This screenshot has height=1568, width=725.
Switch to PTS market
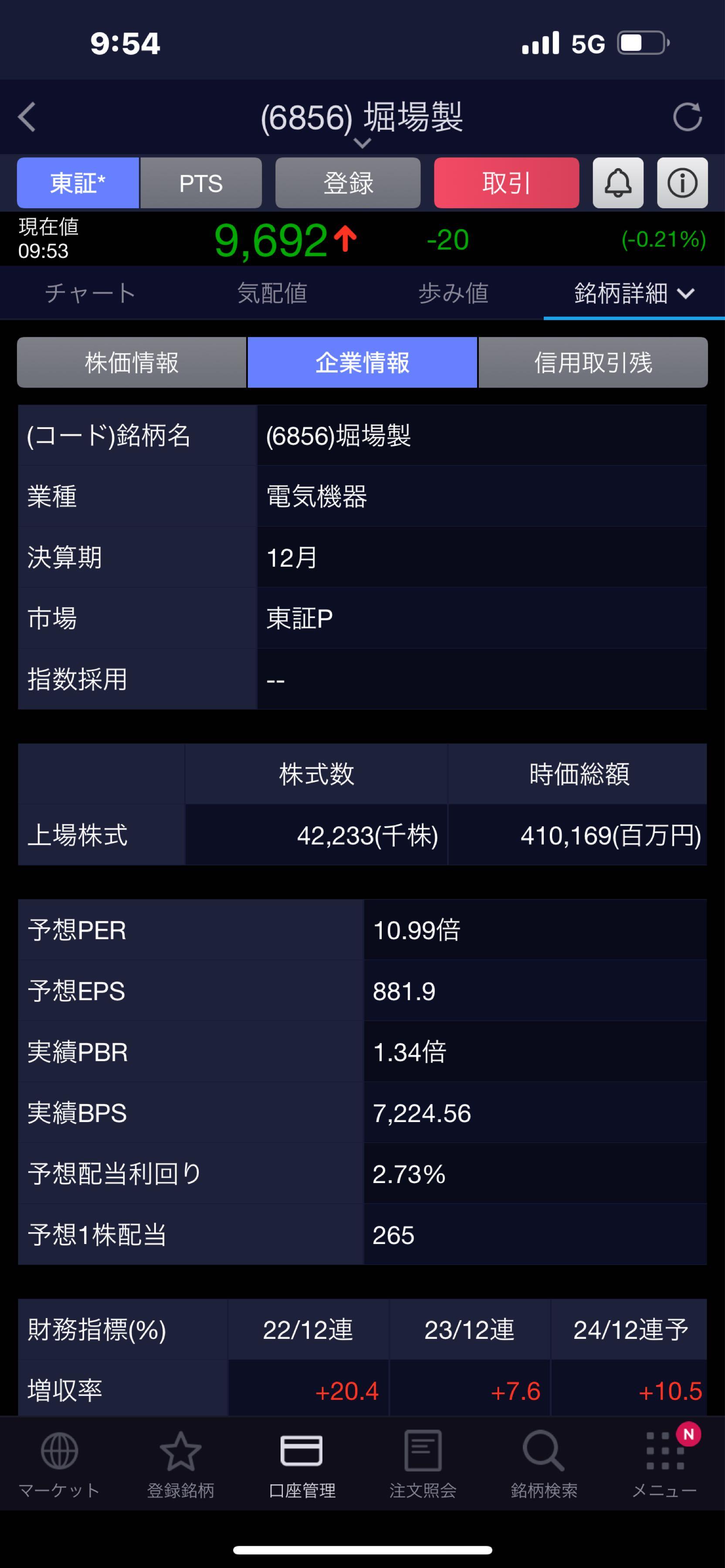pos(201,183)
